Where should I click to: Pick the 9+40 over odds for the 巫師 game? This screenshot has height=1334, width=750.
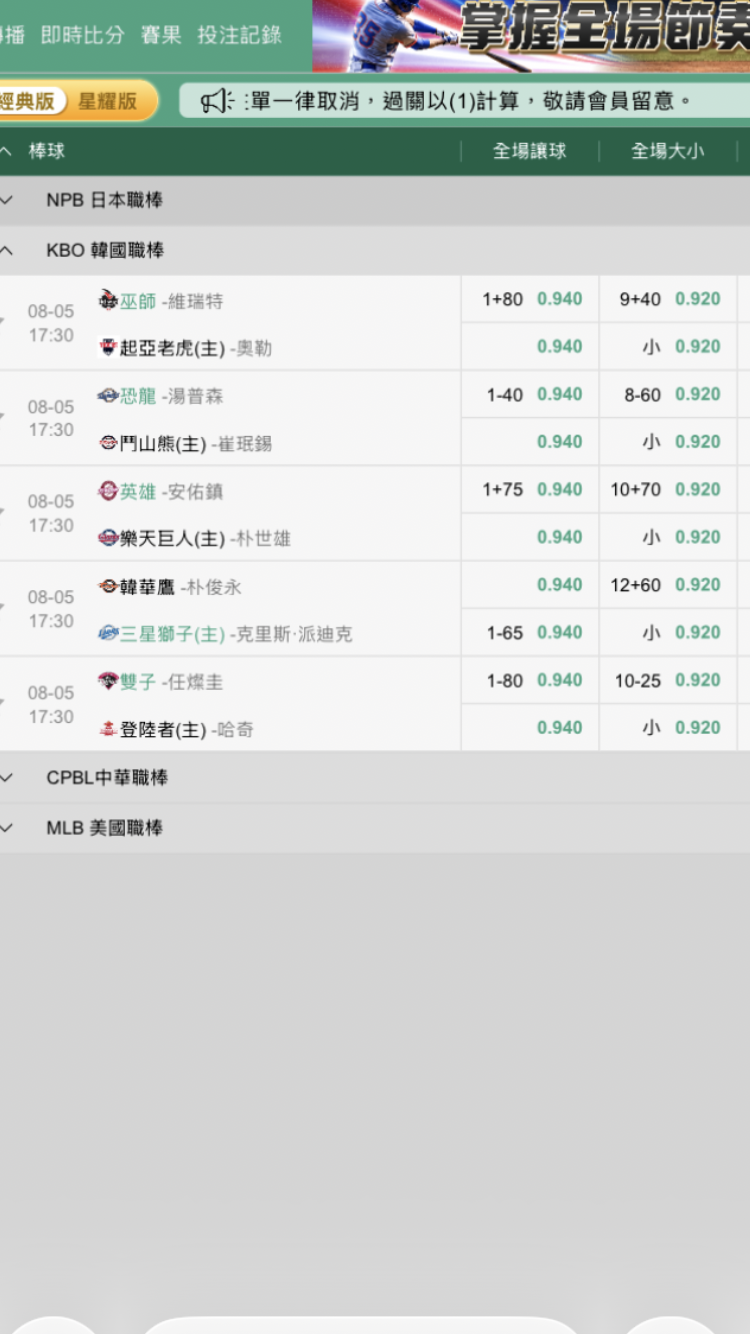coord(668,299)
